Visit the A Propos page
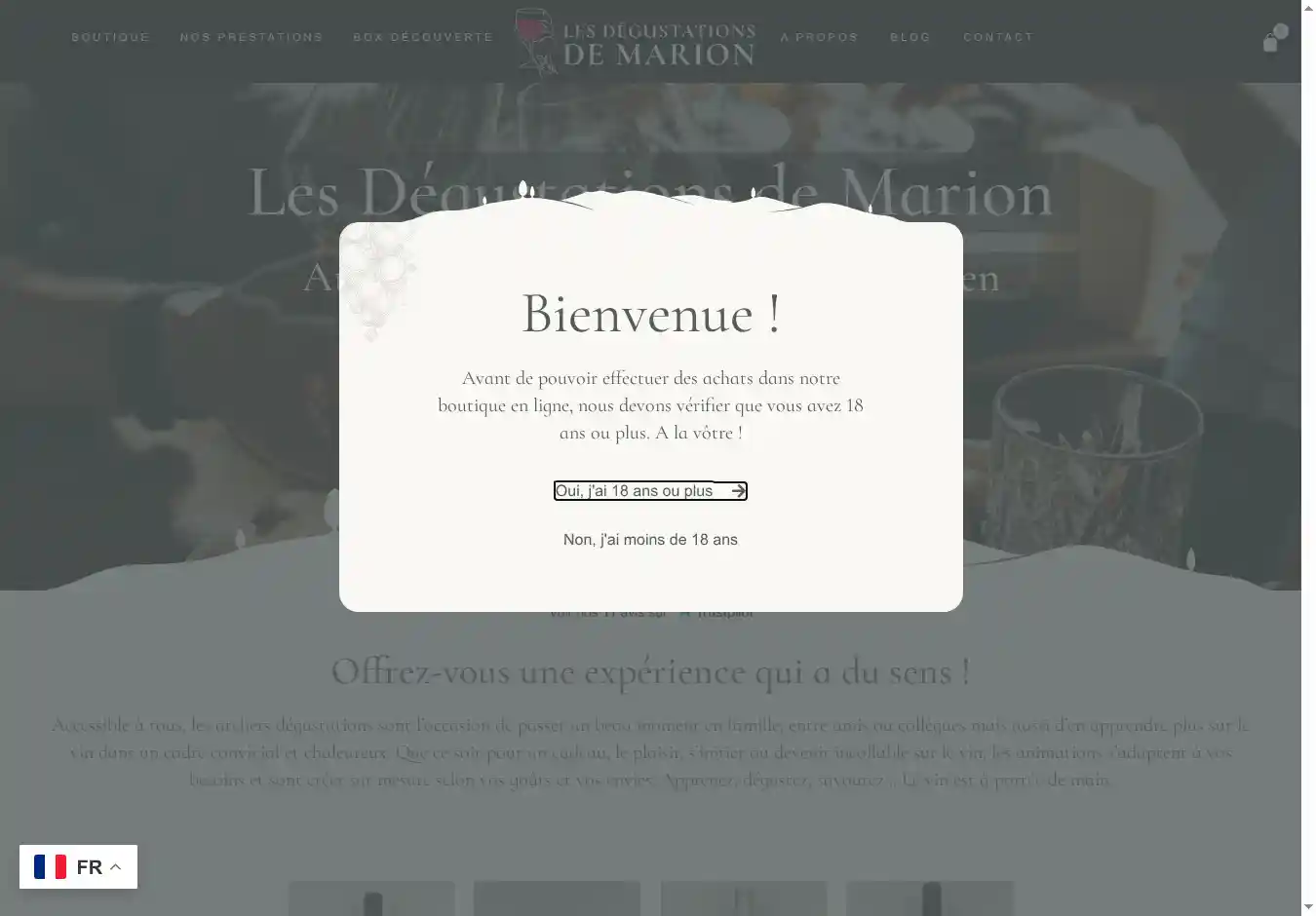 tap(819, 37)
